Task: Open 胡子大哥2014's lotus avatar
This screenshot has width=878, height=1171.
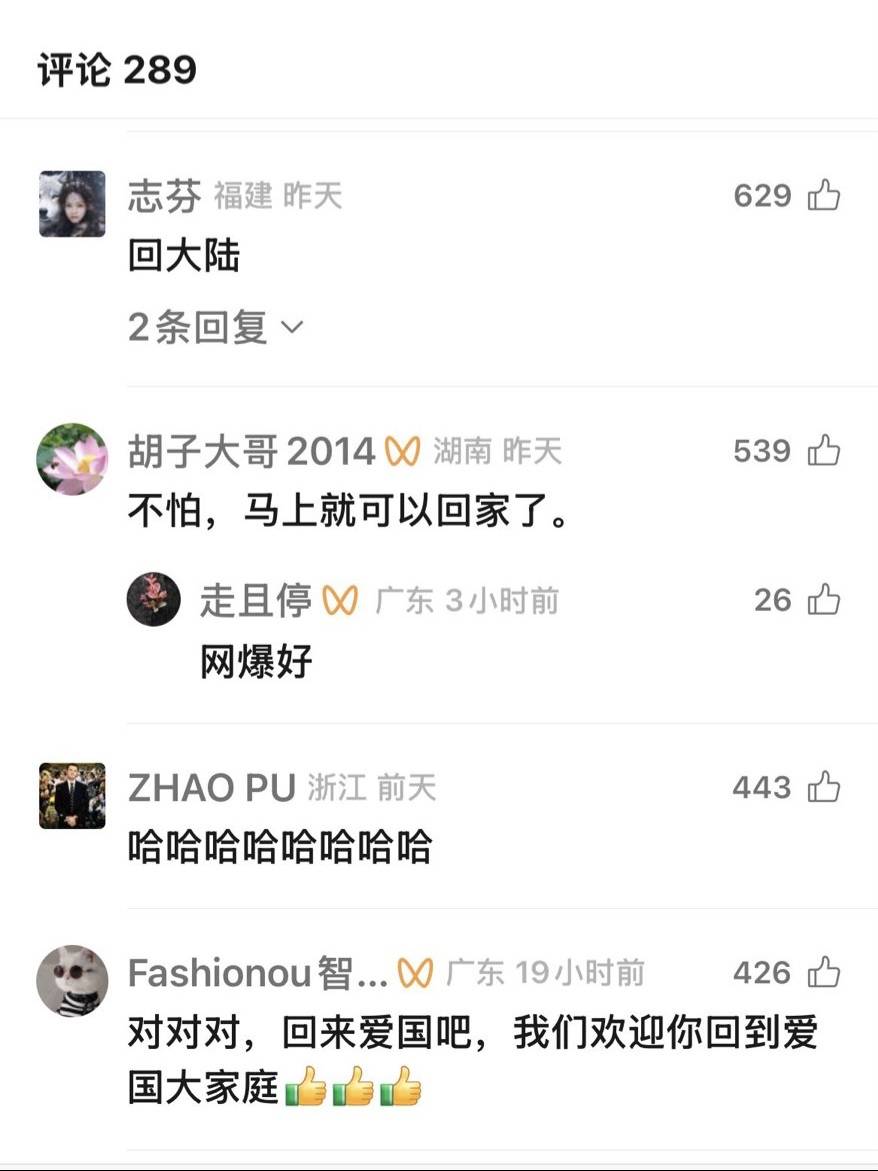Action: click(x=72, y=459)
